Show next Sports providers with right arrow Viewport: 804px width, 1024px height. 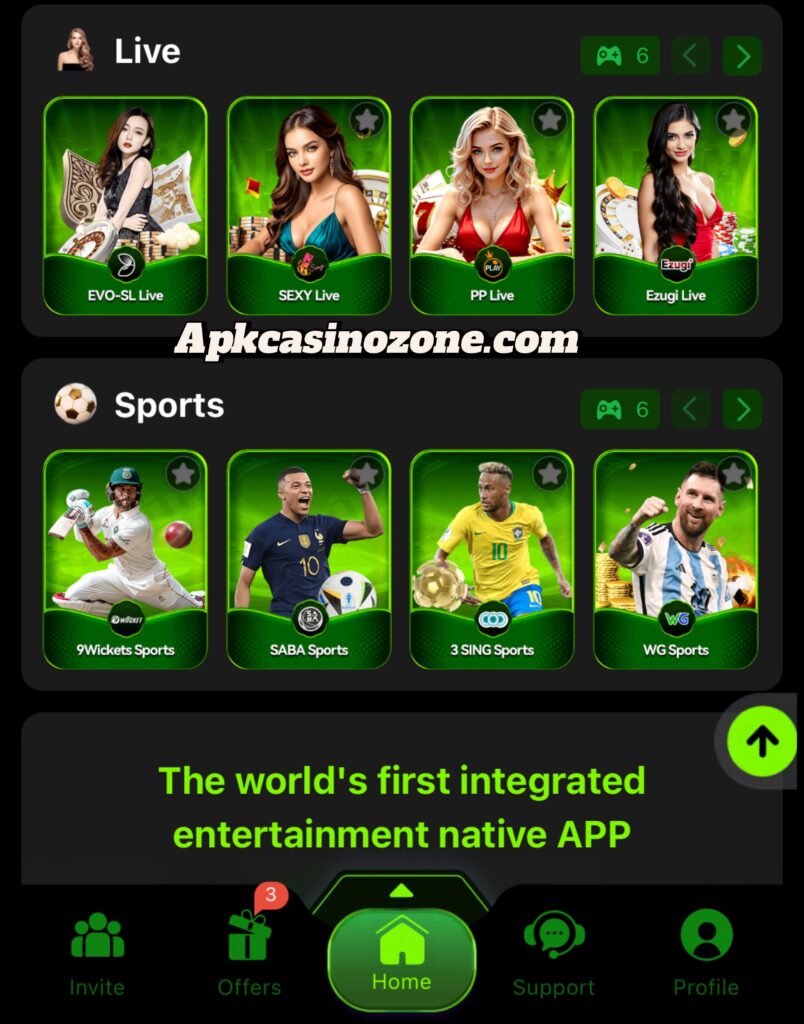click(743, 409)
